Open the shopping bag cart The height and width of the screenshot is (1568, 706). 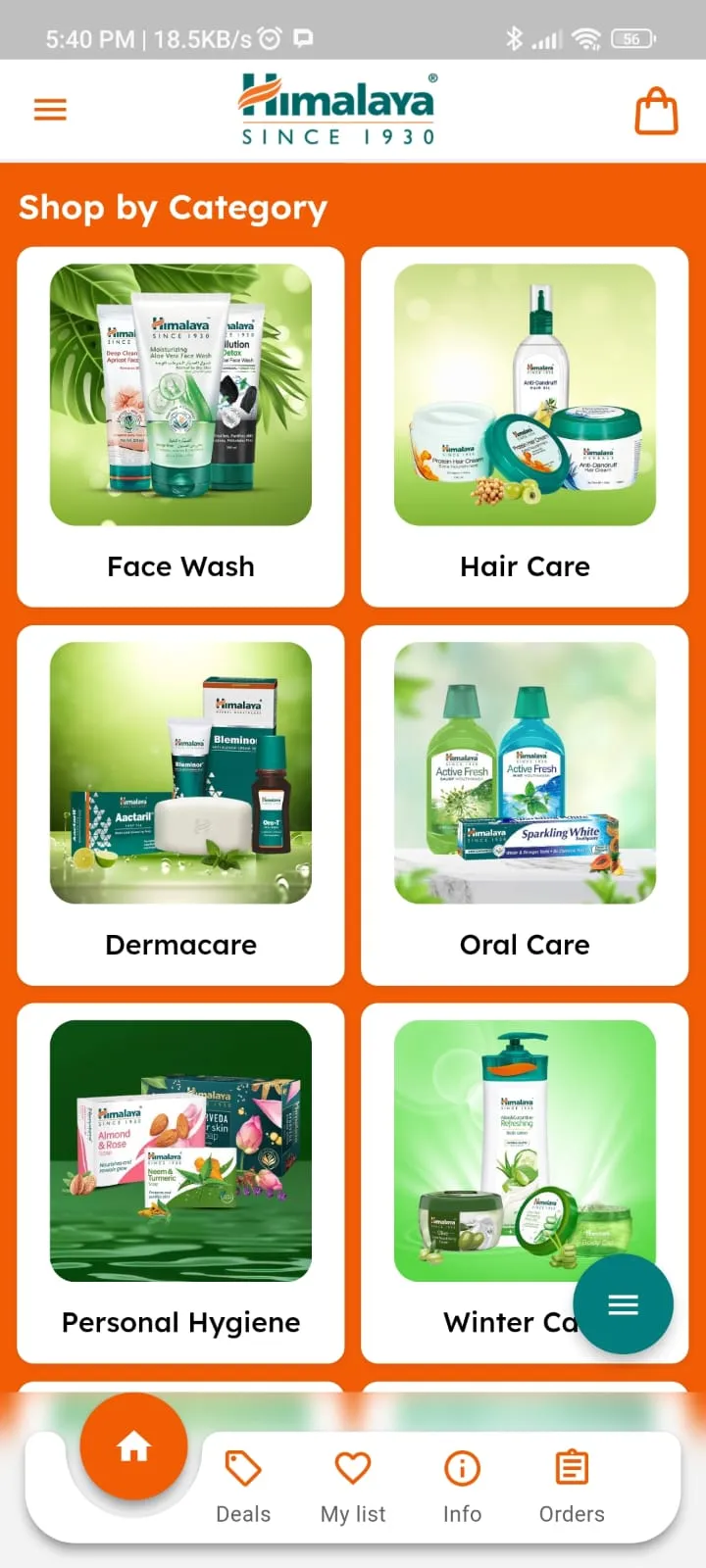[x=656, y=111]
